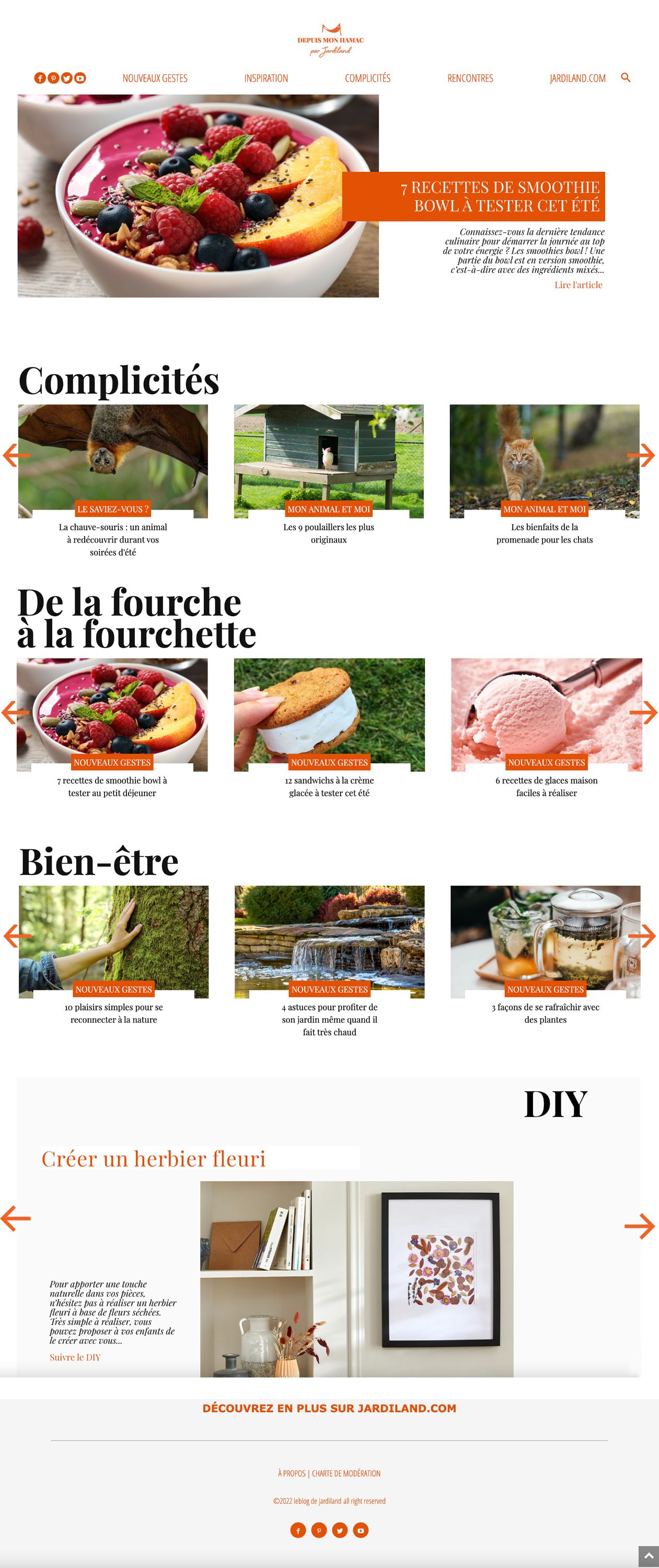Open the chauve-souris article card
This screenshot has width=659, height=1568.
tap(112, 539)
